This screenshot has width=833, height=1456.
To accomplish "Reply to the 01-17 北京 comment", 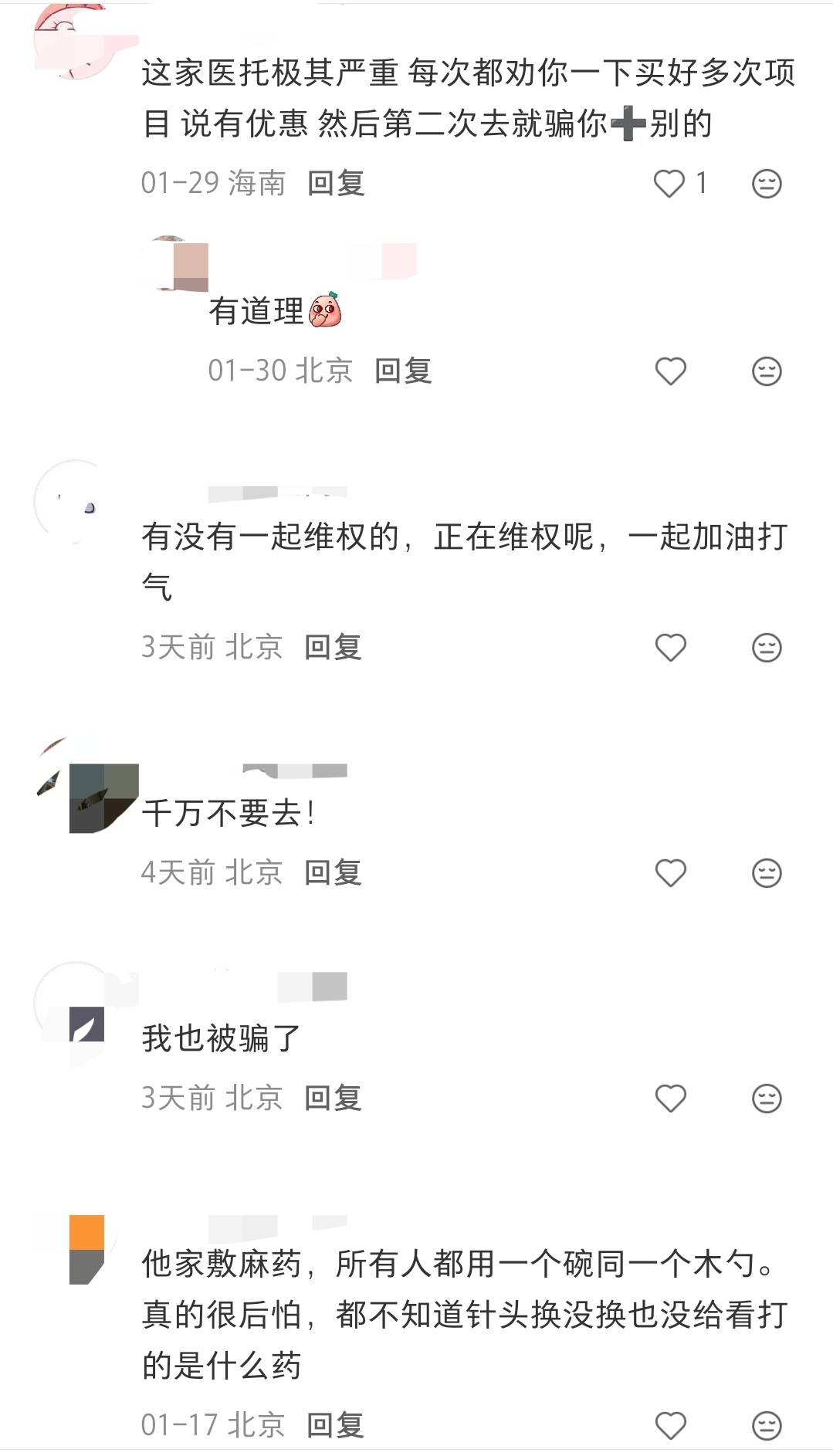I will pyautogui.click(x=335, y=1425).
